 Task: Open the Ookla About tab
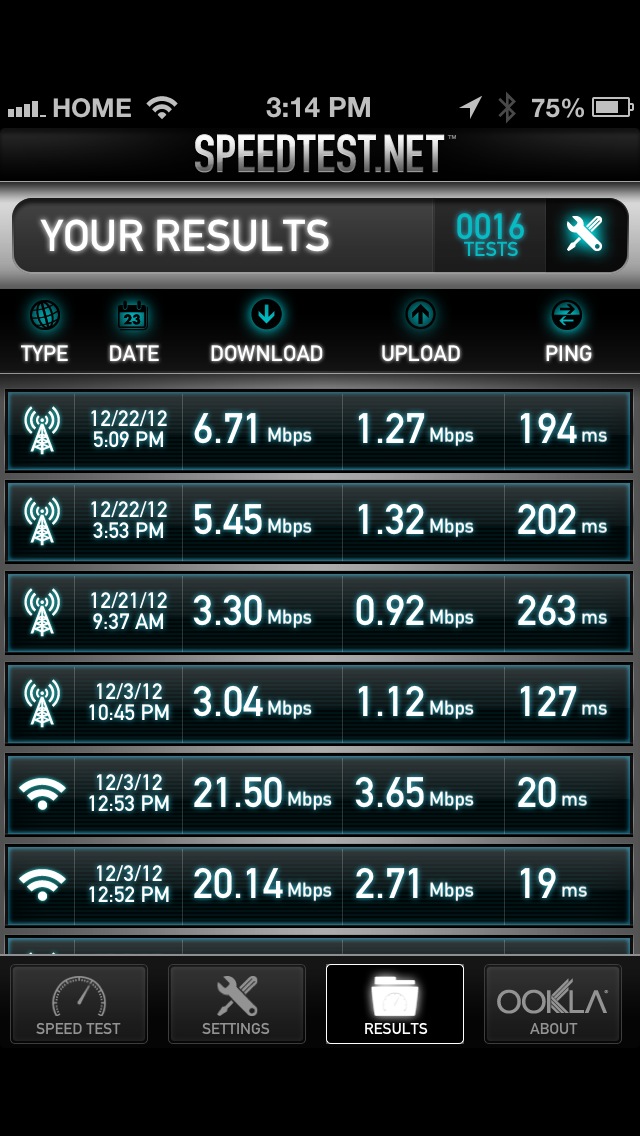553,1003
